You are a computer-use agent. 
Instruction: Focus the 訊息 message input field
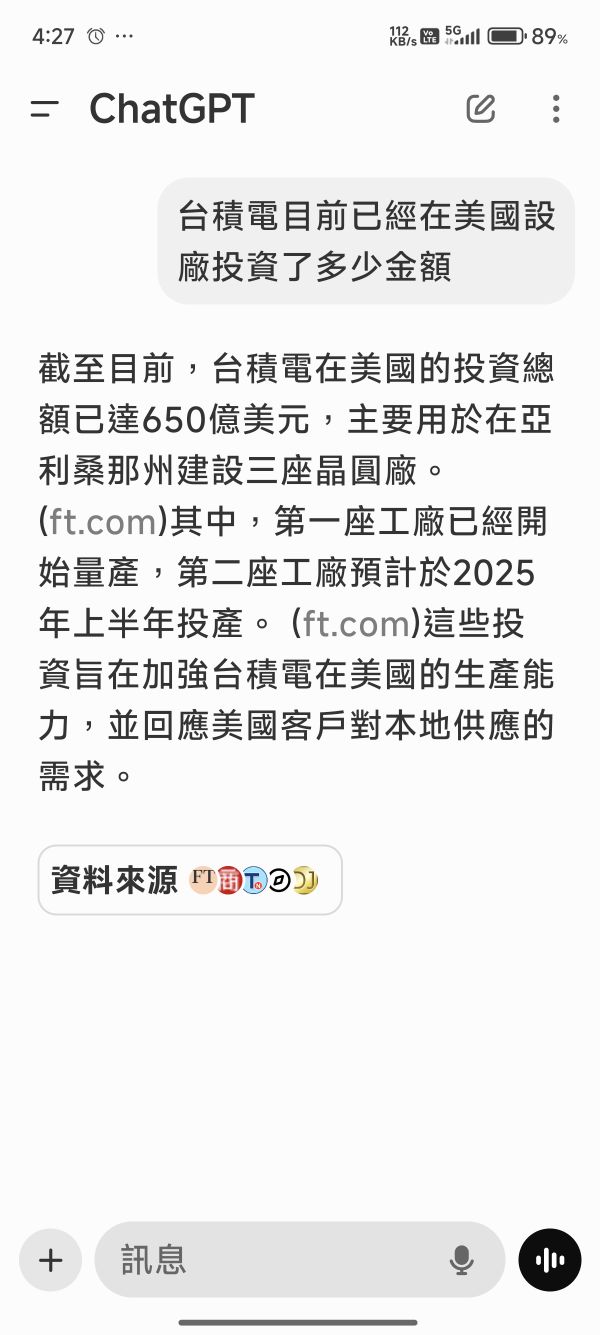[270, 1260]
